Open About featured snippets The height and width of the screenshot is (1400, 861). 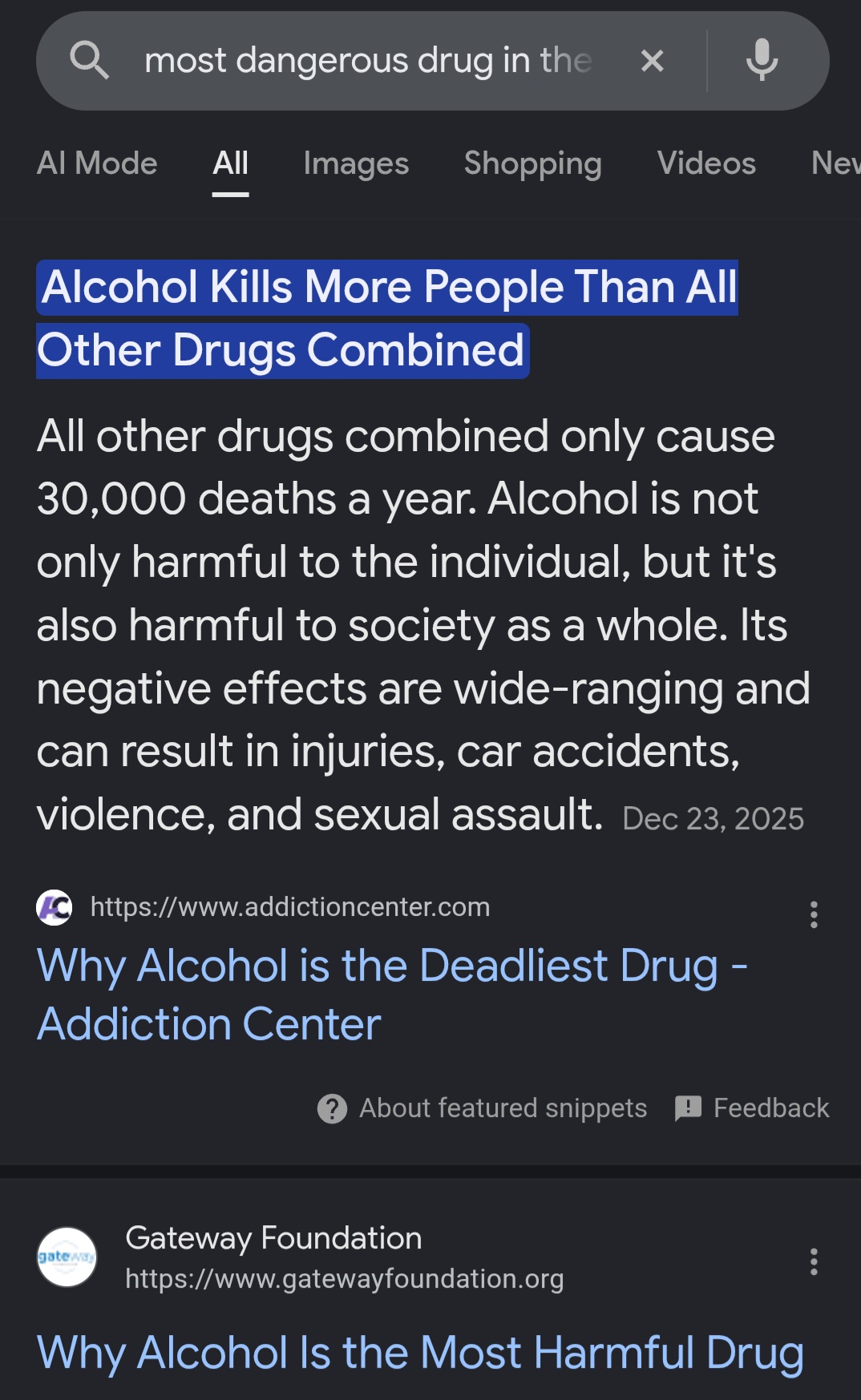pos(482,1108)
